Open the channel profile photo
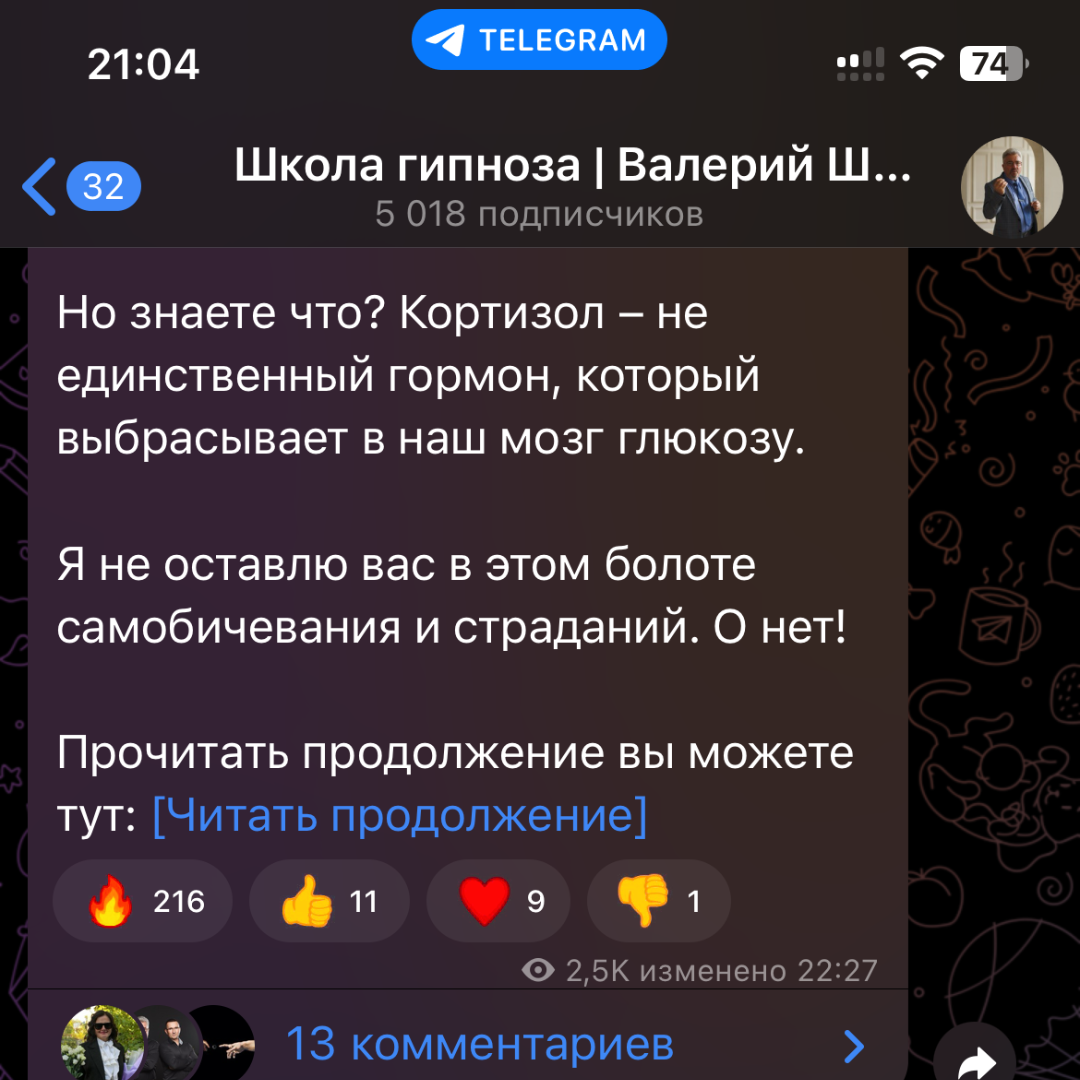Viewport: 1080px width, 1080px height. tap(1011, 186)
